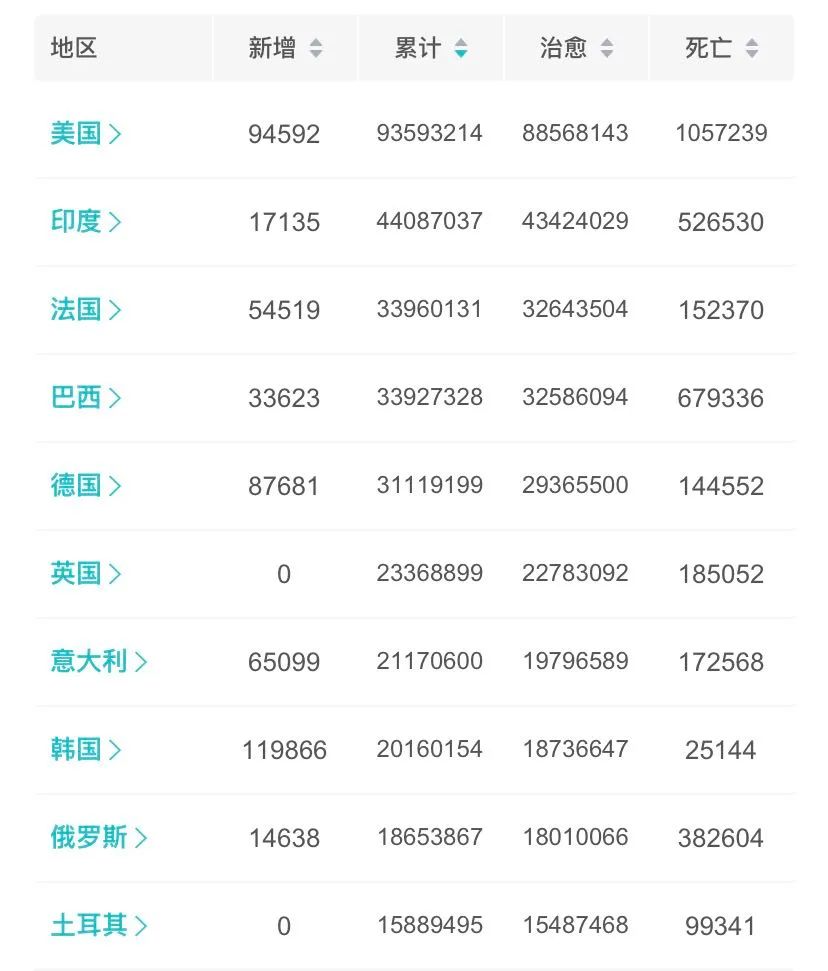Open details for 美国
Image resolution: width=828 pixels, height=971 pixels.
[x=86, y=133]
